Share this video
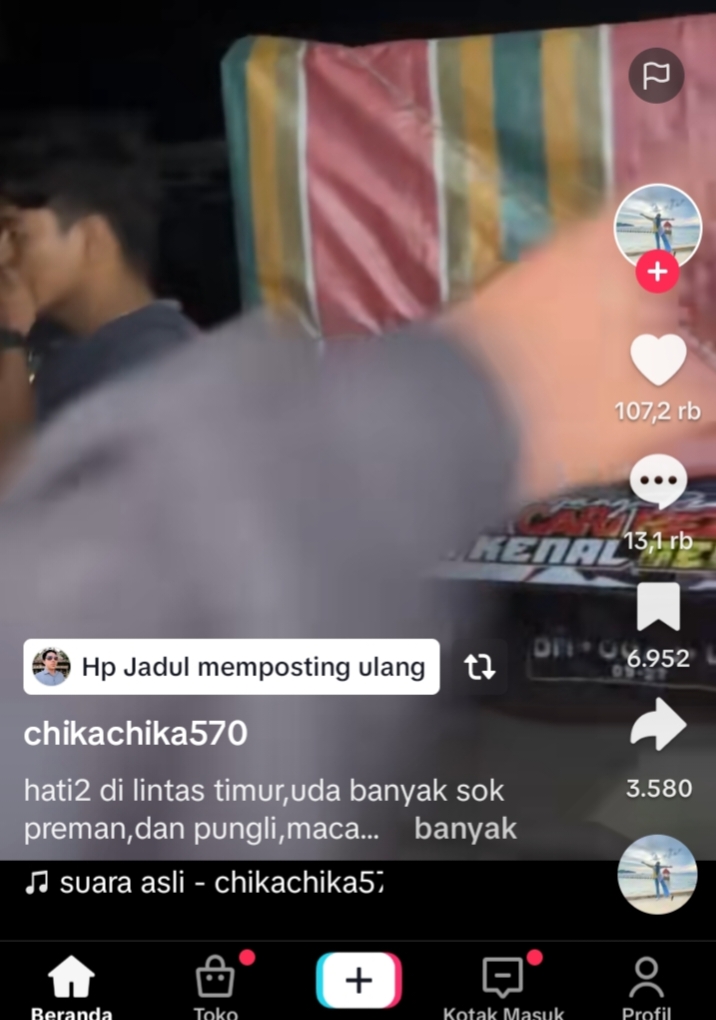 pos(658,726)
